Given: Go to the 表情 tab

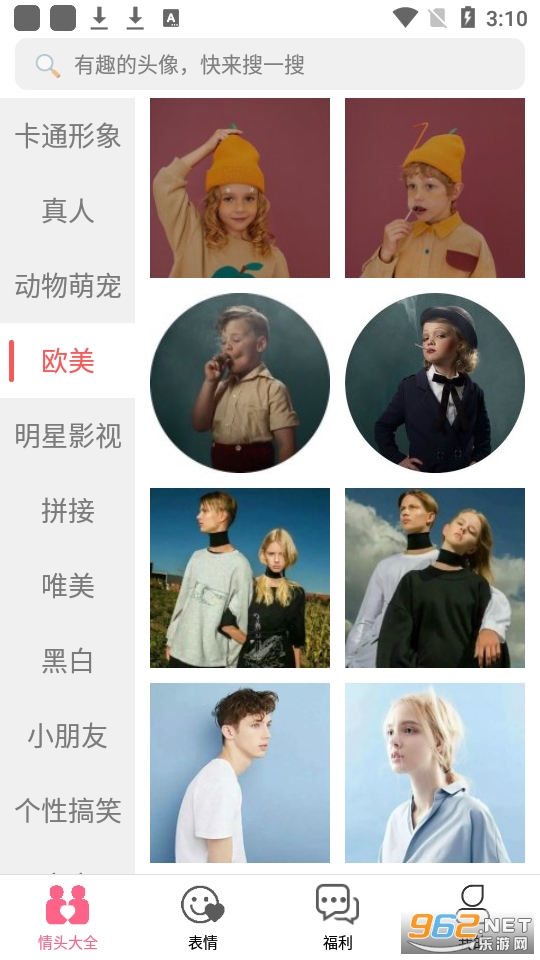Looking at the screenshot, I should click(x=203, y=917).
